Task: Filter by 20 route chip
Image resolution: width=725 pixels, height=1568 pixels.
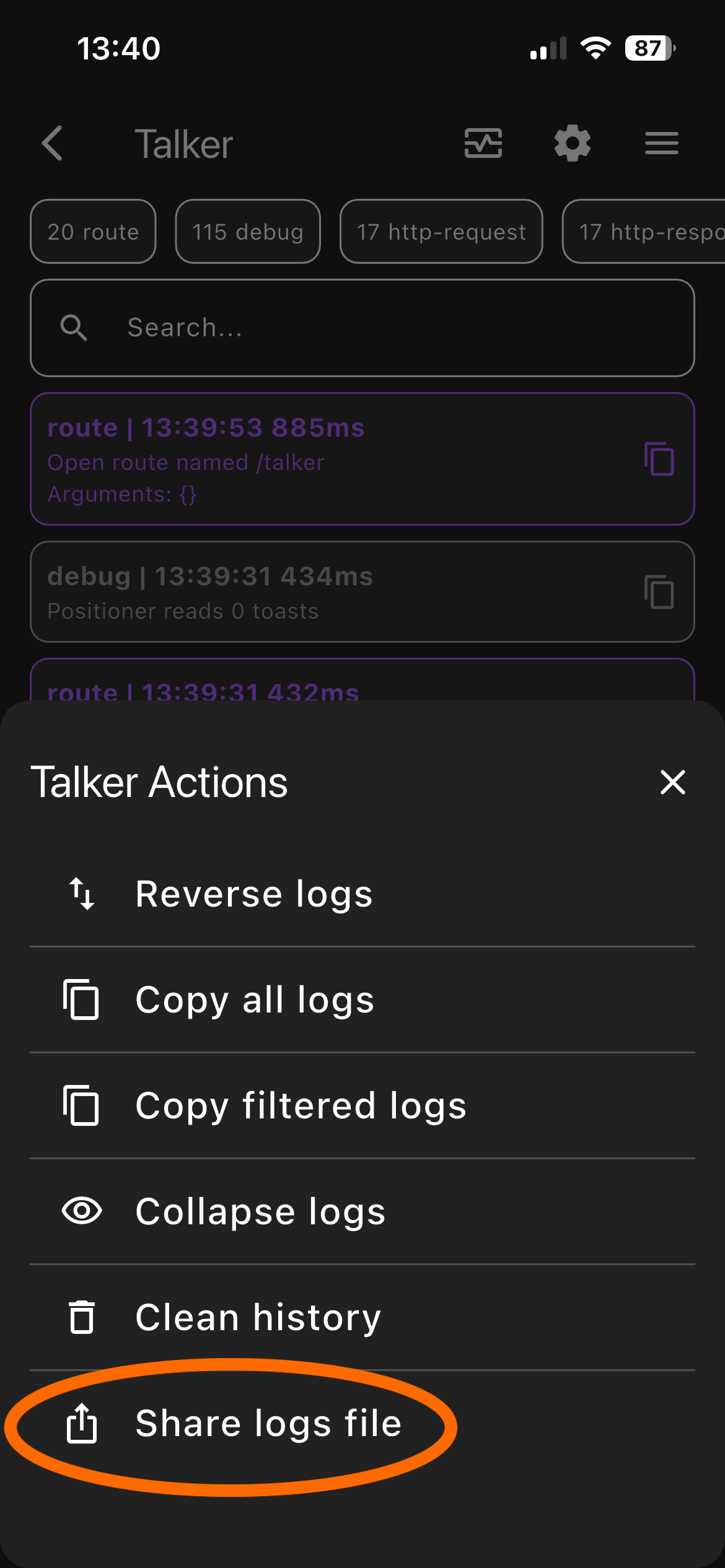Action: pyautogui.click(x=93, y=232)
